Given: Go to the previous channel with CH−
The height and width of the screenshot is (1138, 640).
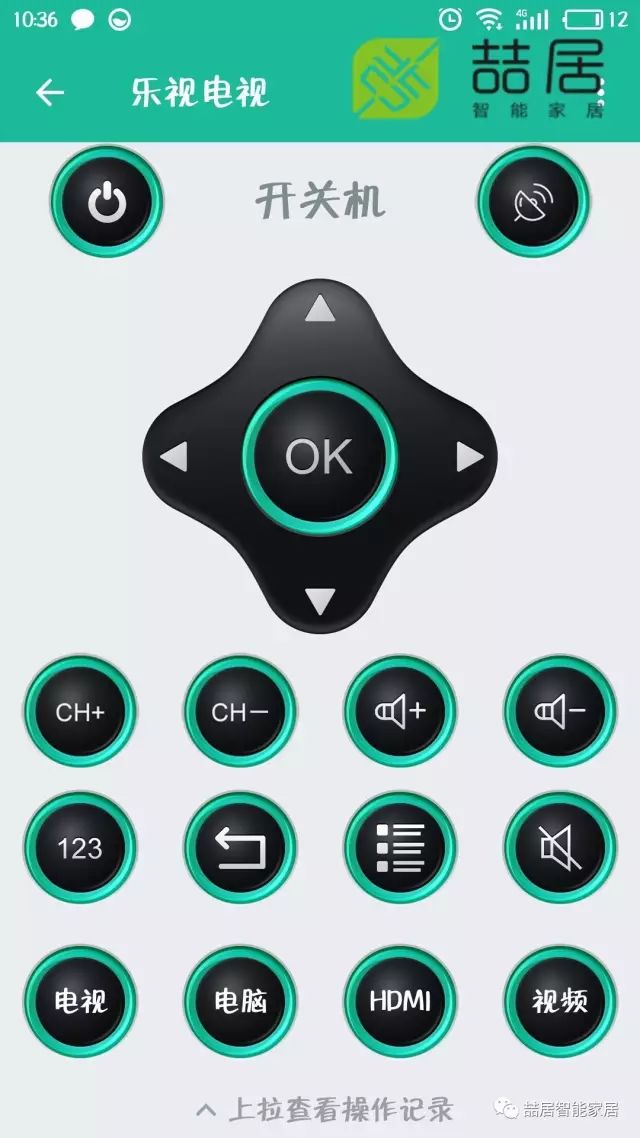Looking at the screenshot, I should 240,712.
